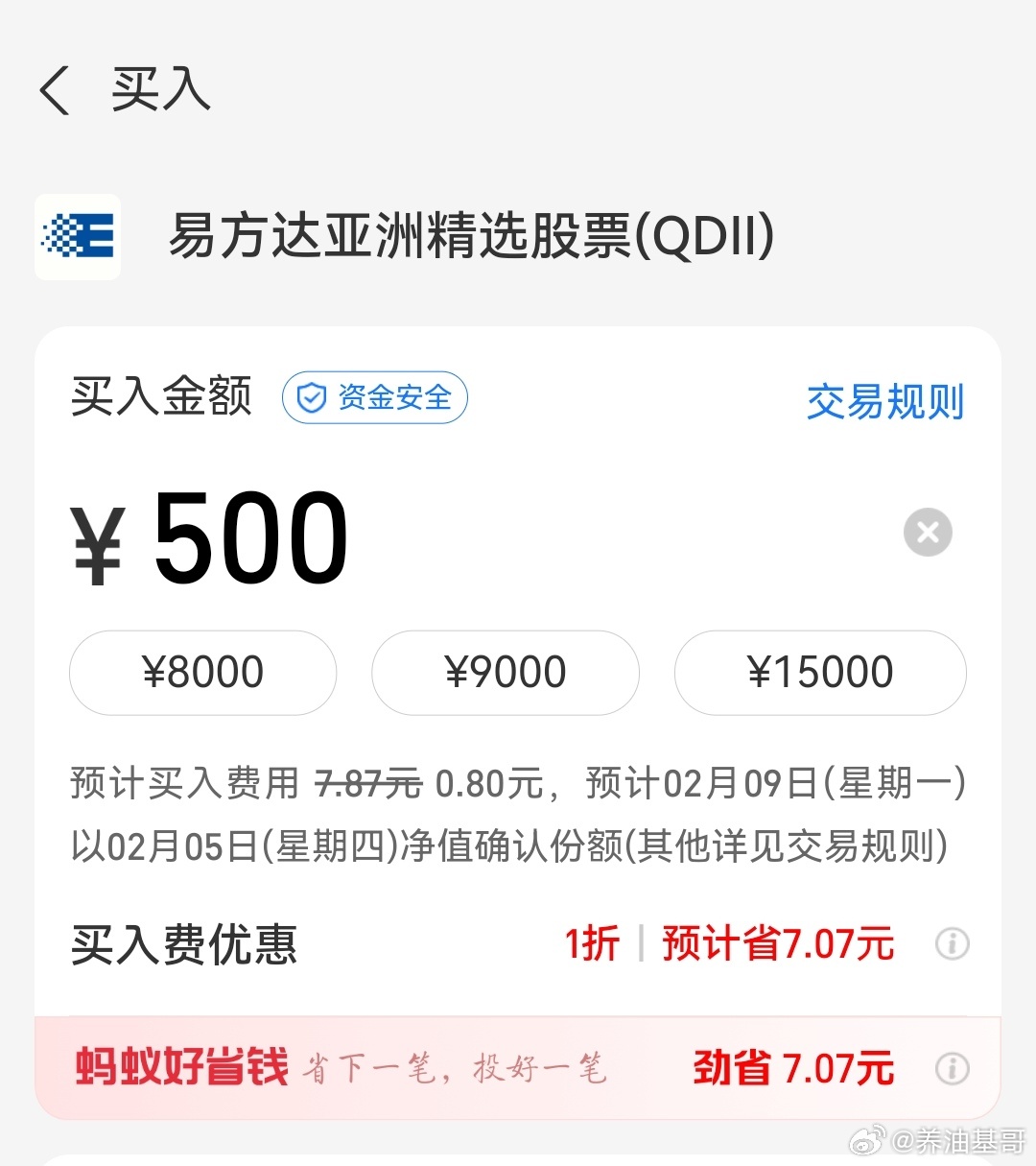Select the ¥8000 quick amount chip
Image resolution: width=1036 pixels, height=1166 pixels.
pos(201,673)
